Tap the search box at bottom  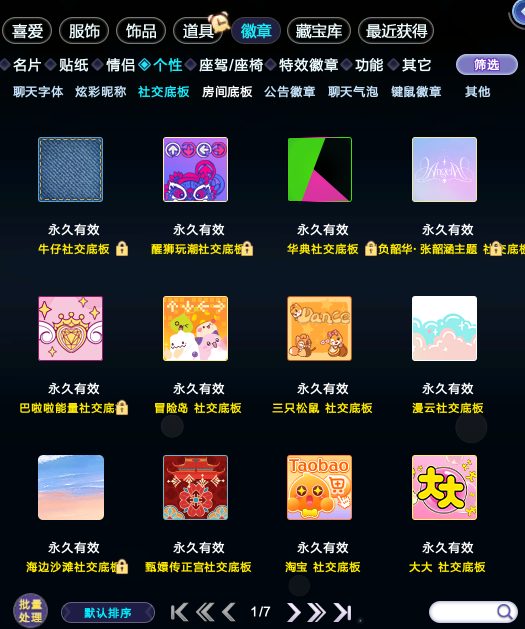[473, 612]
